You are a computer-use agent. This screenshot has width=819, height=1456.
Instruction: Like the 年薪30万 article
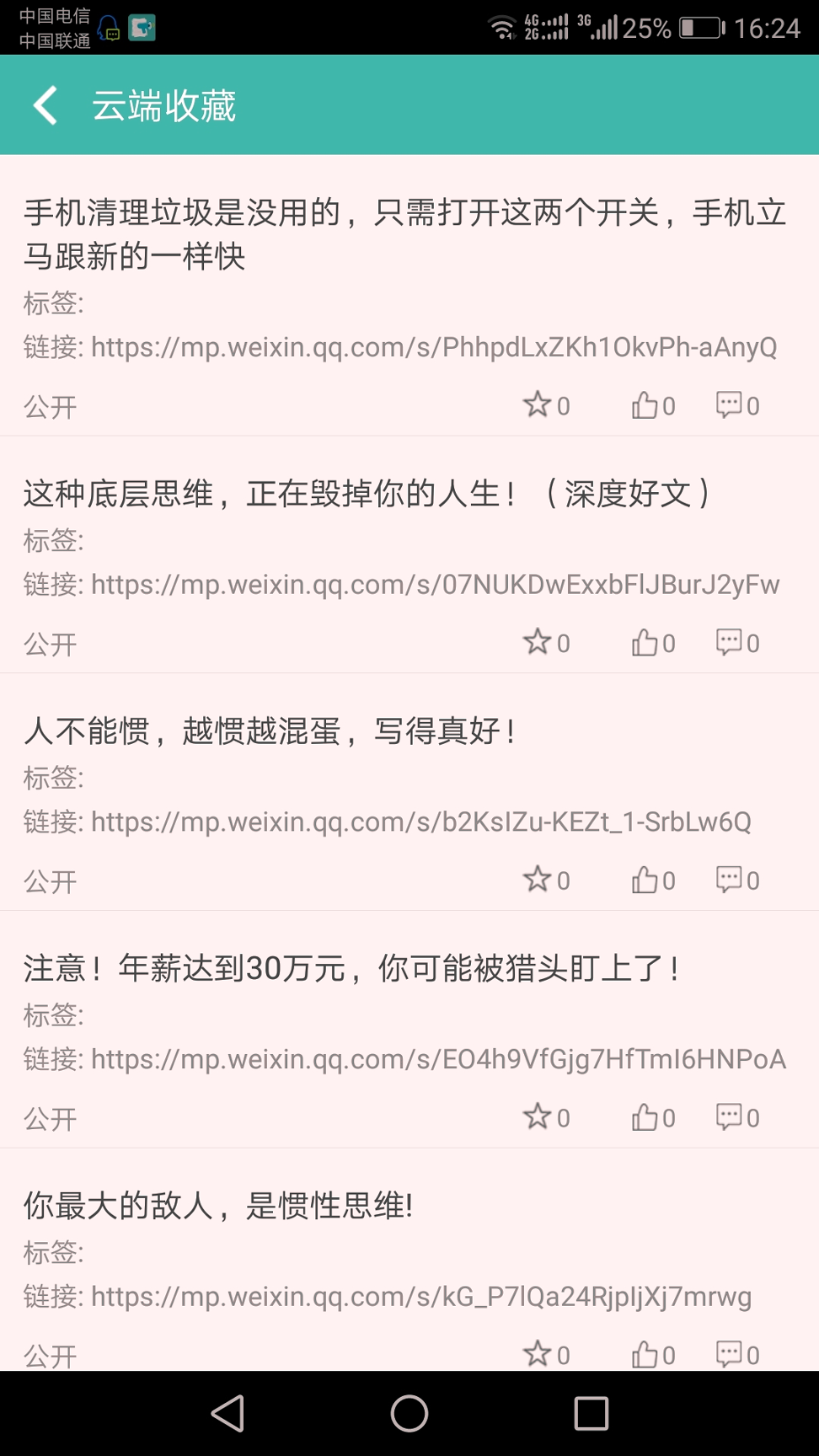[646, 1116]
